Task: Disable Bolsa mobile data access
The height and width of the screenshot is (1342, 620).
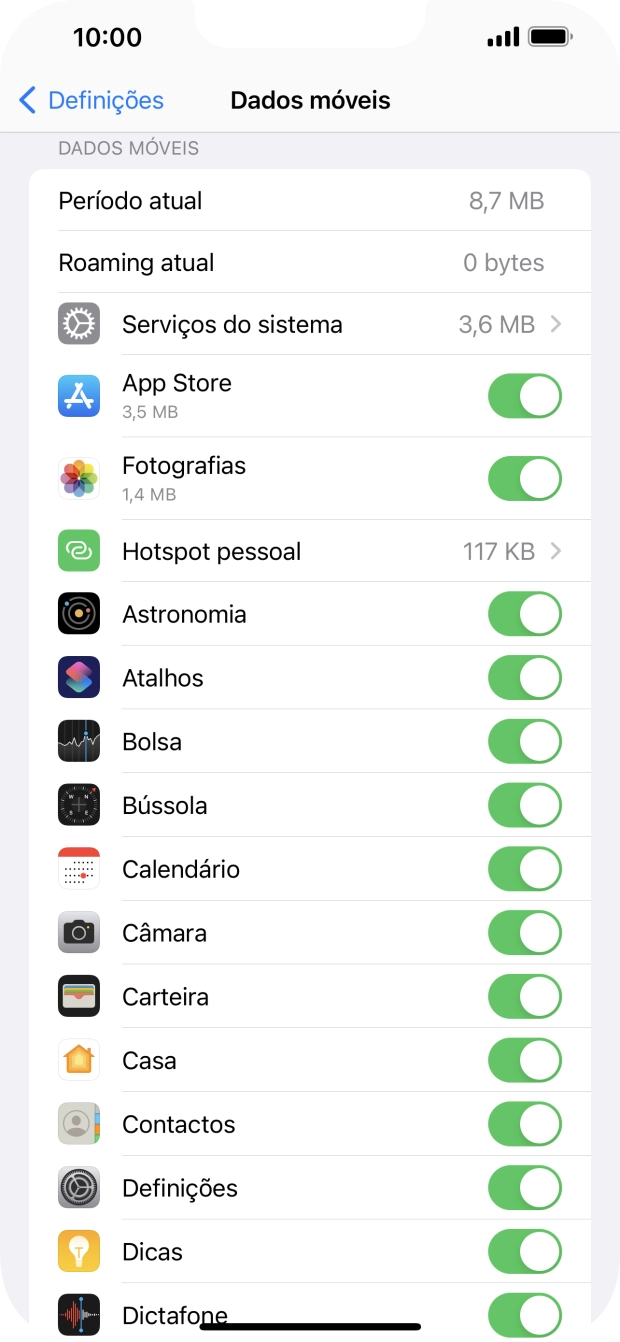Action: 524,742
